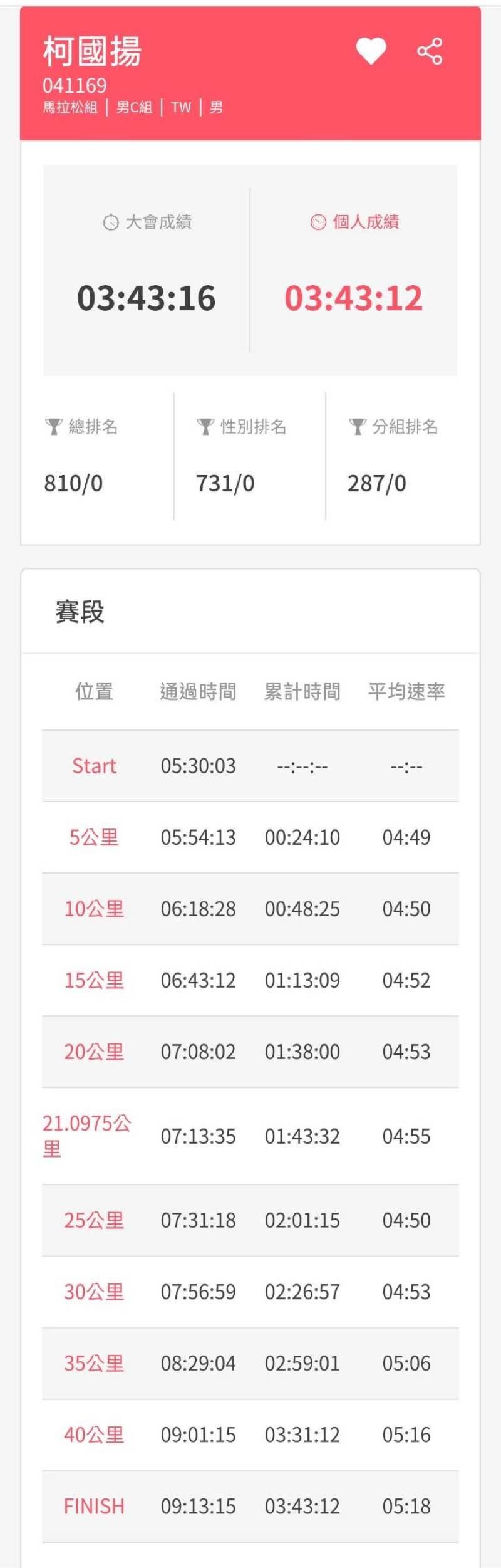Share 柯國揚's marathon result
501x1568 pixels.
[430, 51]
